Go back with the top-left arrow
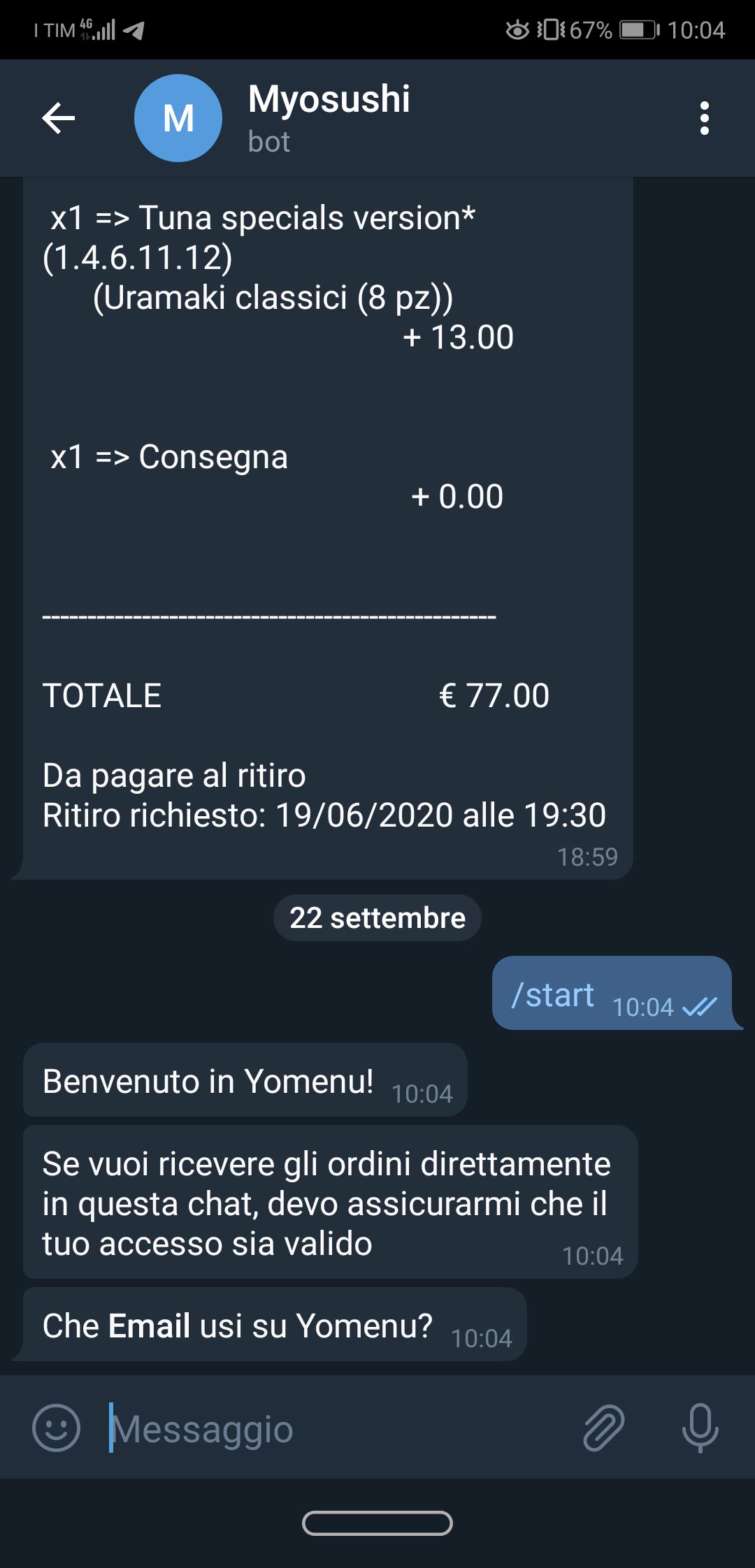Screen dimensions: 755x1568 tap(59, 118)
